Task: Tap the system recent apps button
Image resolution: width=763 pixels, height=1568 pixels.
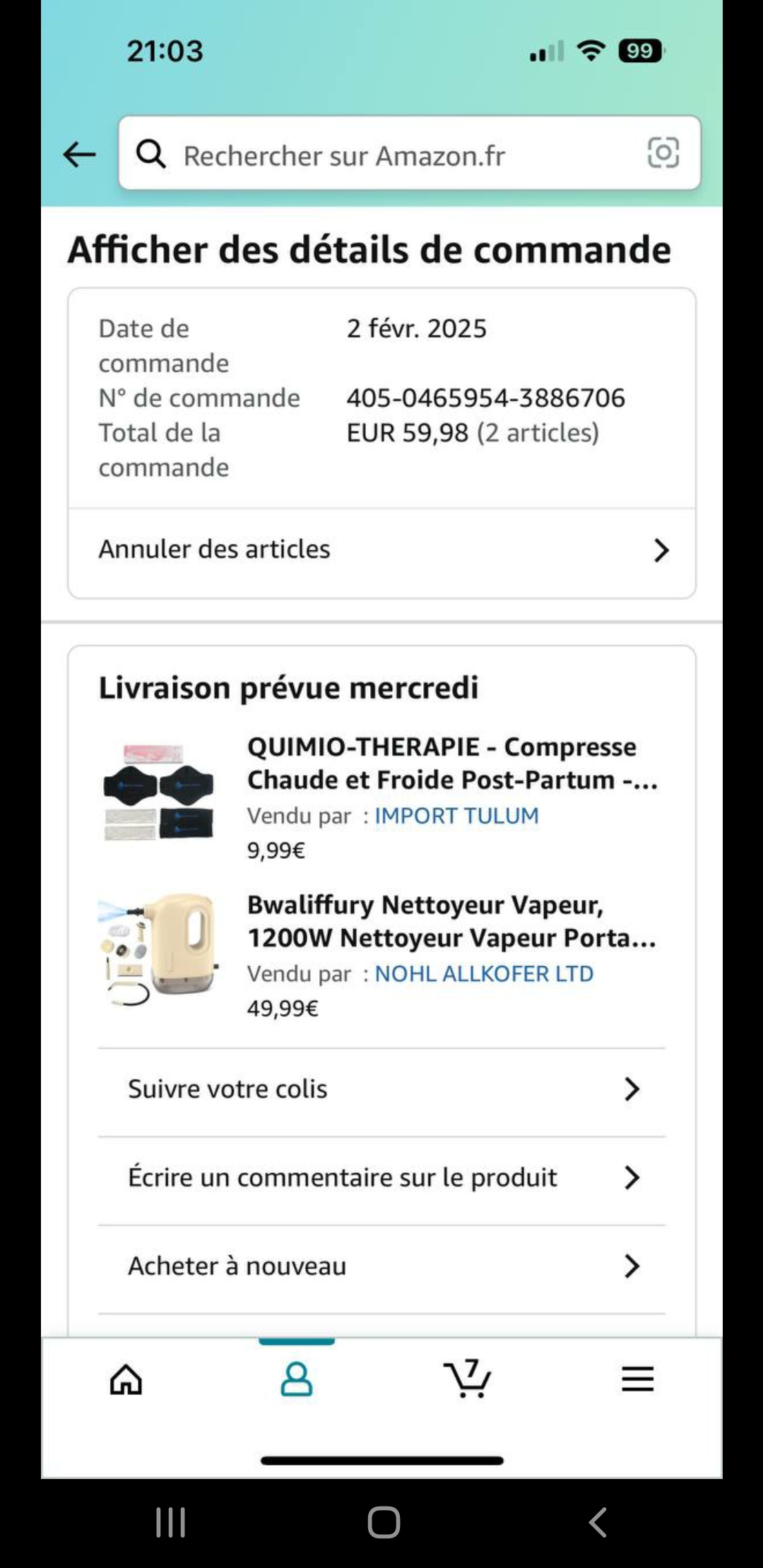Action: coord(170,1522)
